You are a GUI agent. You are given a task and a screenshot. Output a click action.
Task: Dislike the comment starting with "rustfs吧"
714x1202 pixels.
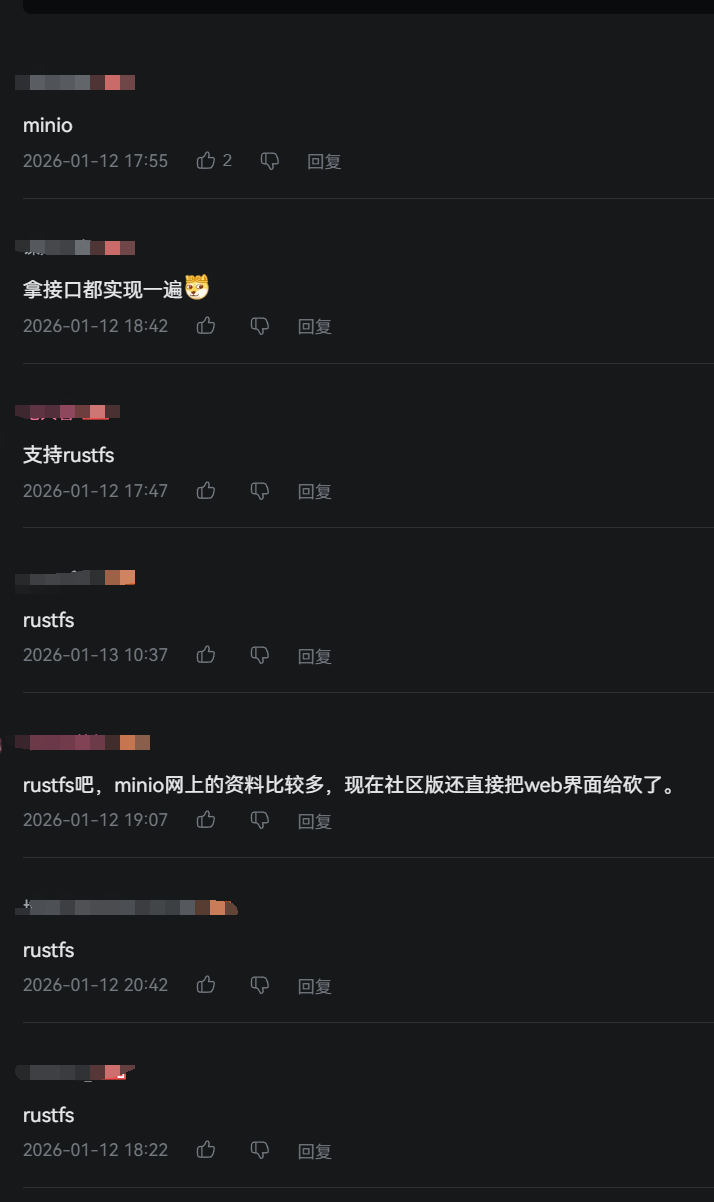pos(260,819)
